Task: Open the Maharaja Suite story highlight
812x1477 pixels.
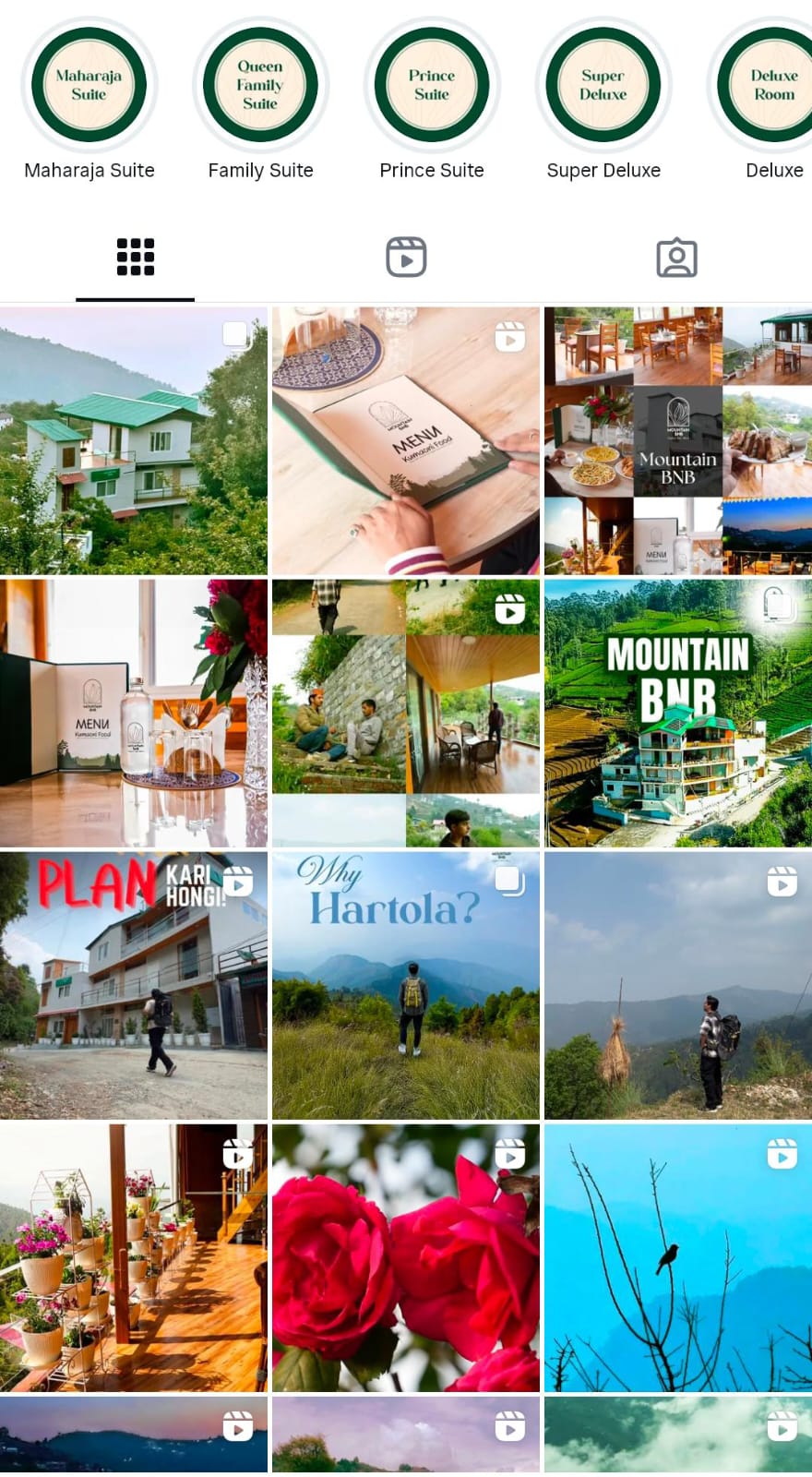Action: (90, 85)
